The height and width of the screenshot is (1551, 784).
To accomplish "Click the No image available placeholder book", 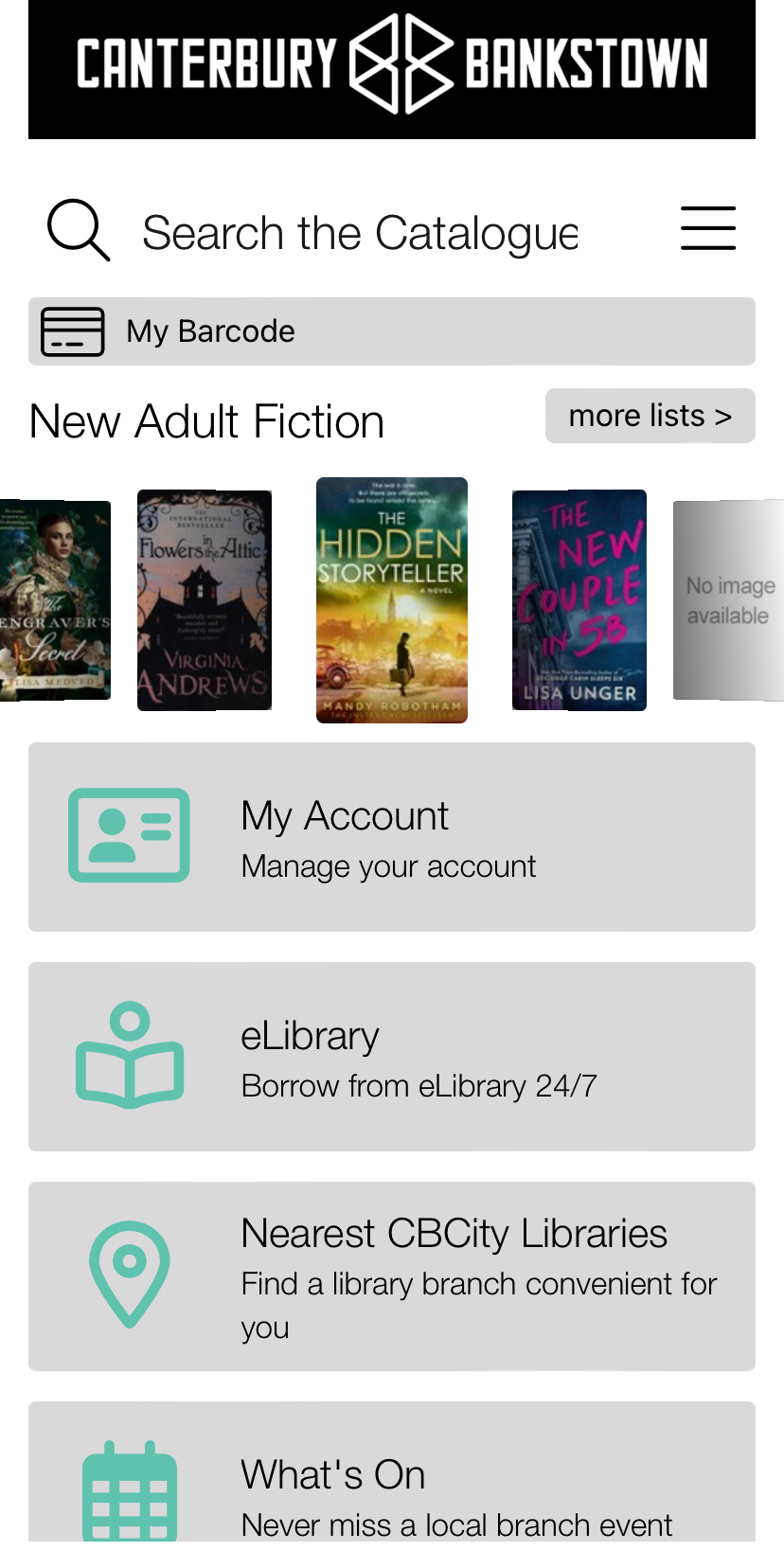I will 729,599.
